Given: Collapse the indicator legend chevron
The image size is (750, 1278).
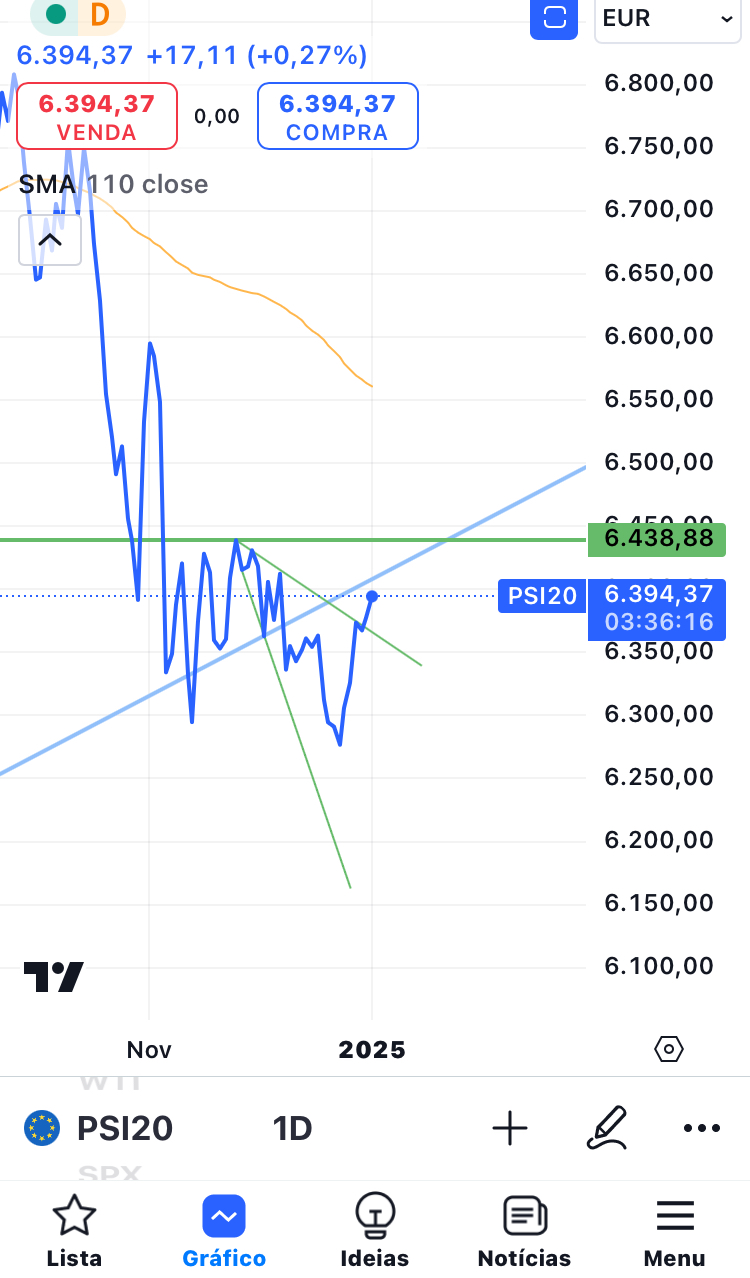Looking at the screenshot, I should (50, 240).
